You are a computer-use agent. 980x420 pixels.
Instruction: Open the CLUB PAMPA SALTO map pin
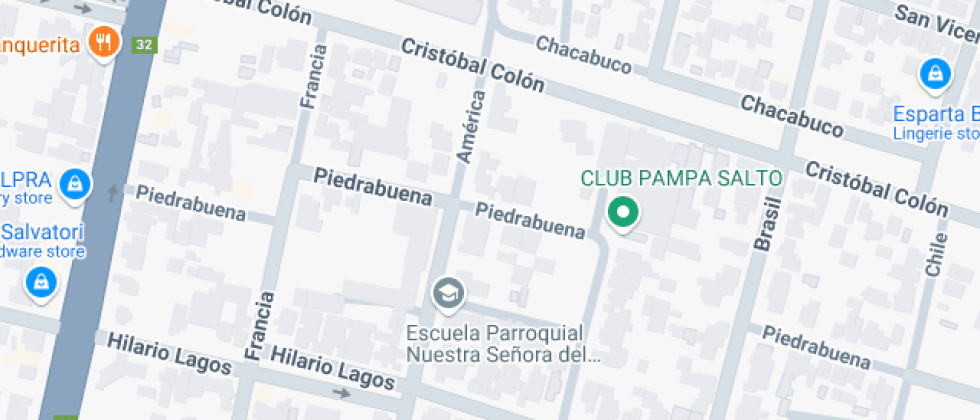(624, 212)
